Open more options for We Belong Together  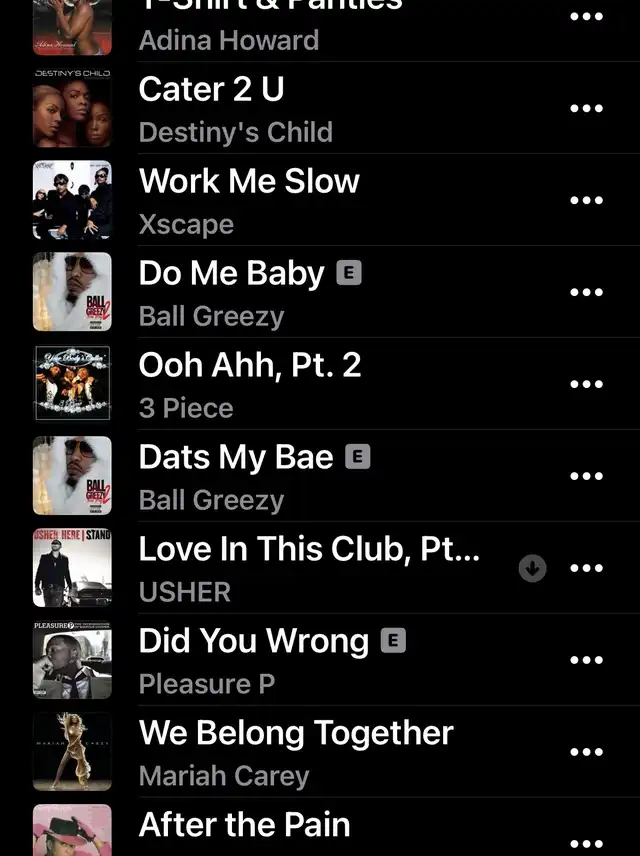[x=586, y=752]
